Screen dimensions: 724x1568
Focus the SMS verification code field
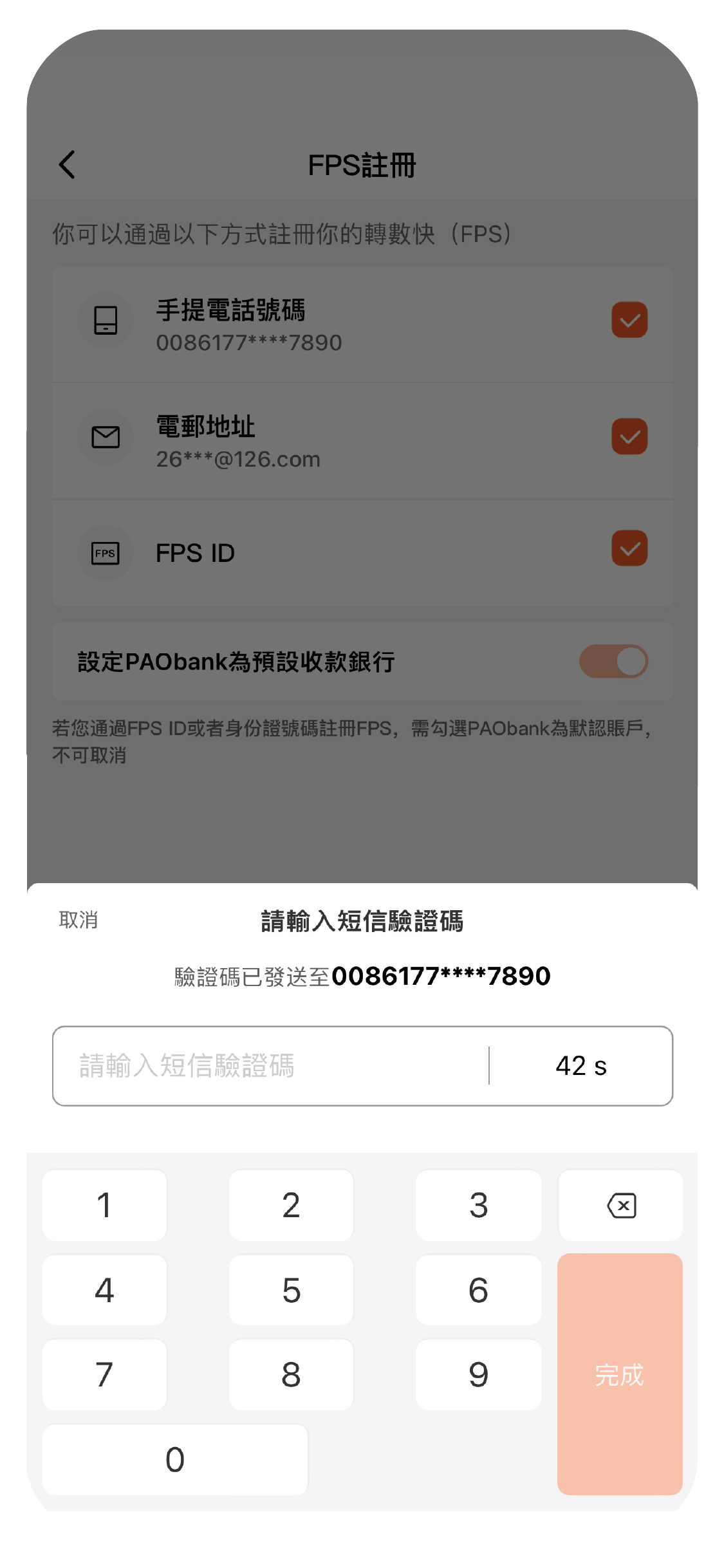pos(270,1066)
